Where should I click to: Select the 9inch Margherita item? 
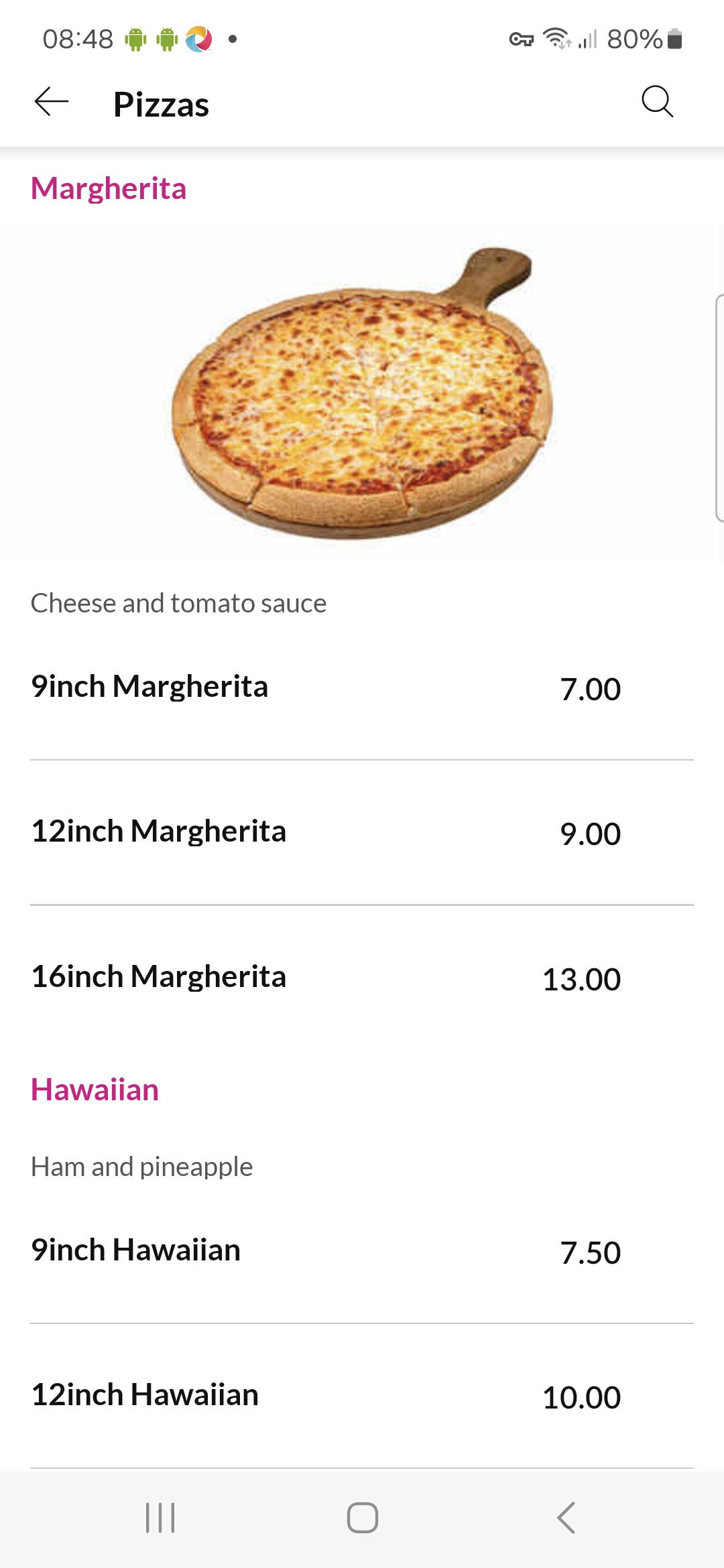362,688
